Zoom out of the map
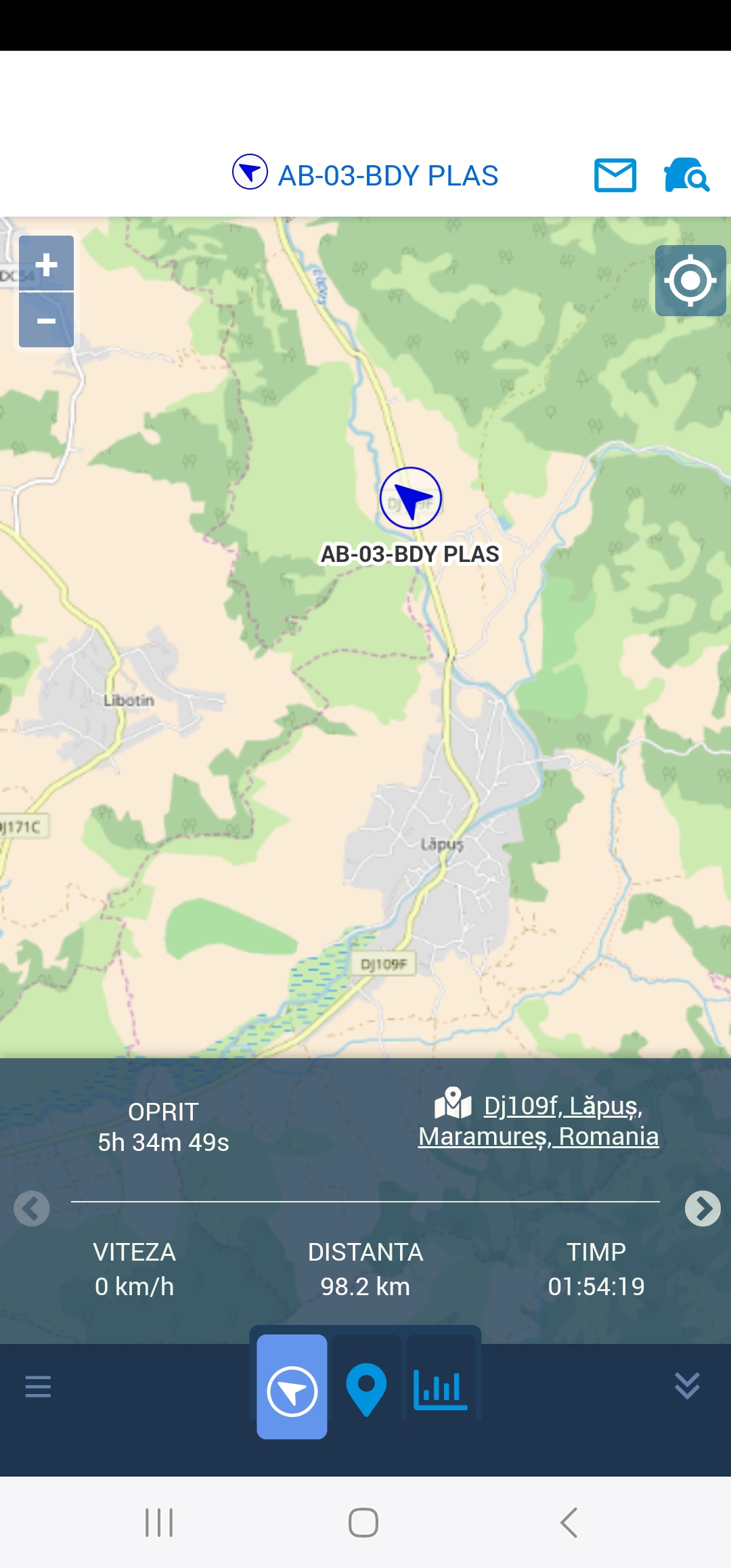731x1568 pixels. [46, 320]
